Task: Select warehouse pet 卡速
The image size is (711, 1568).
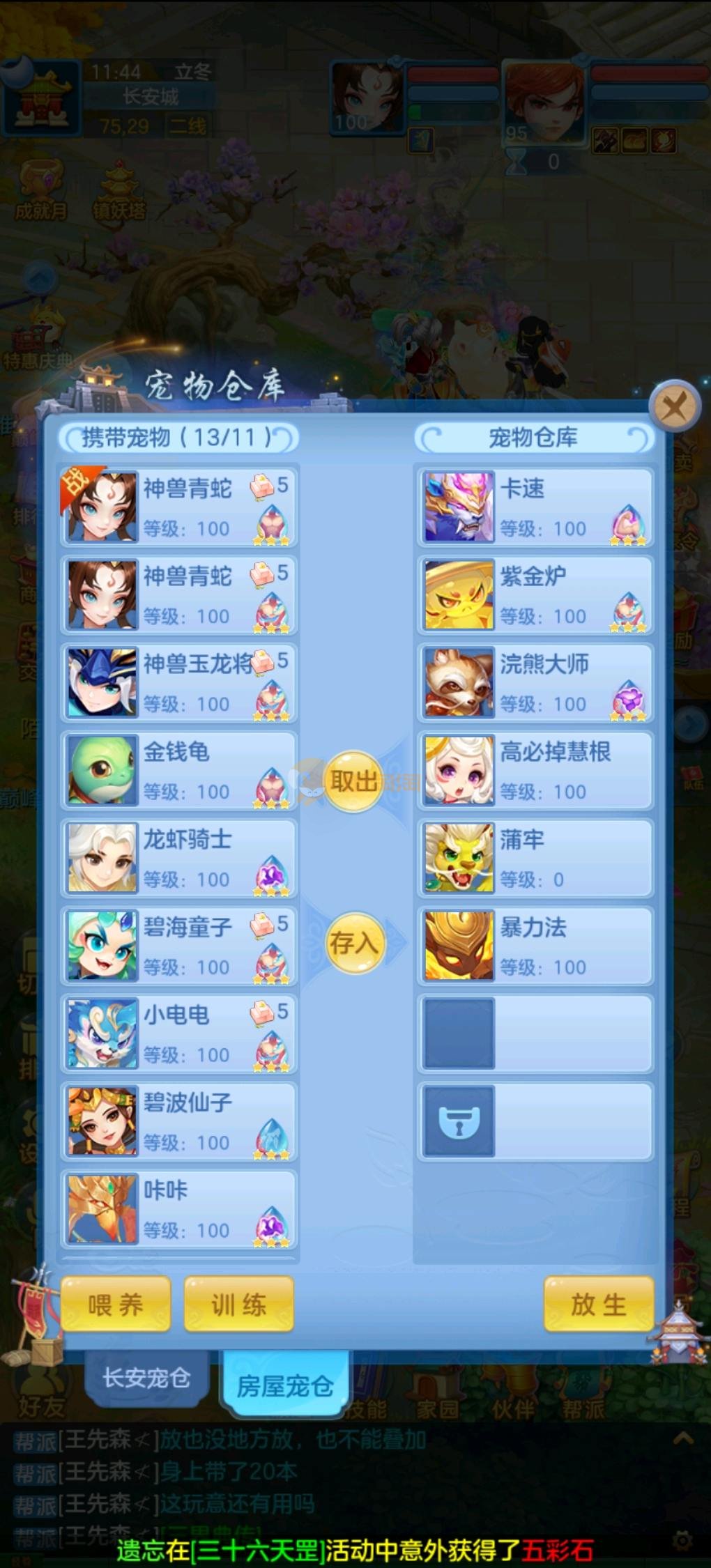Action: 535,507
